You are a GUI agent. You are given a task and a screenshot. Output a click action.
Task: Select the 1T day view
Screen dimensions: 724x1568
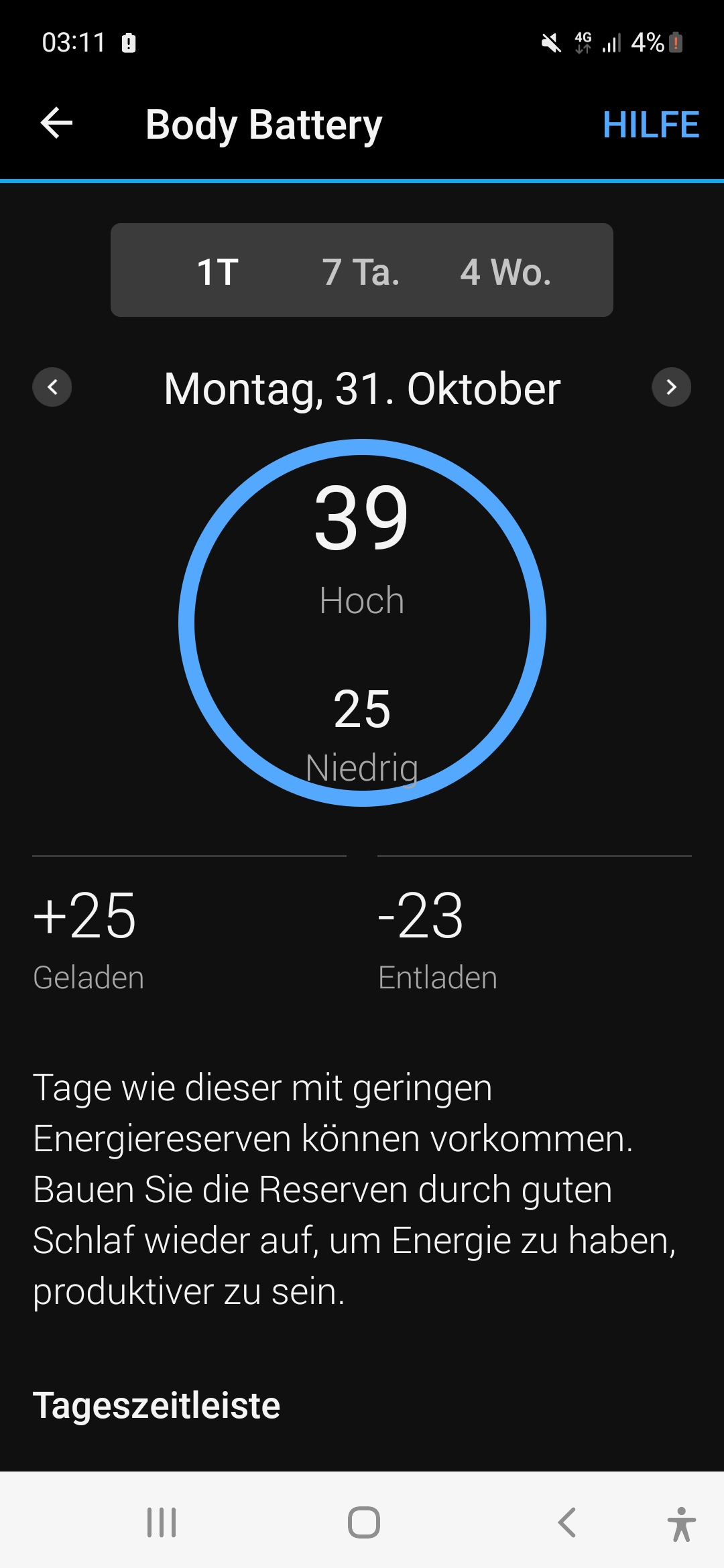[217, 271]
